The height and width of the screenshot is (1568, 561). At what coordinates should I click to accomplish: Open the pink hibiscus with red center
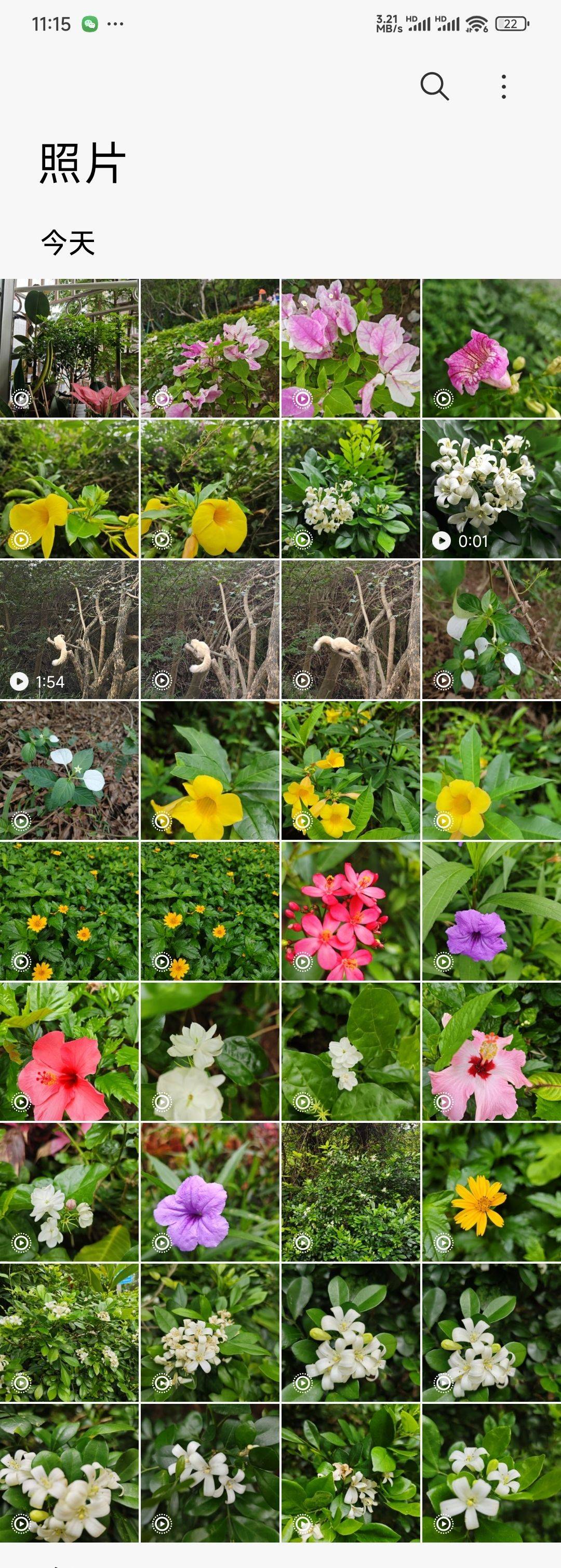pyautogui.click(x=491, y=1051)
